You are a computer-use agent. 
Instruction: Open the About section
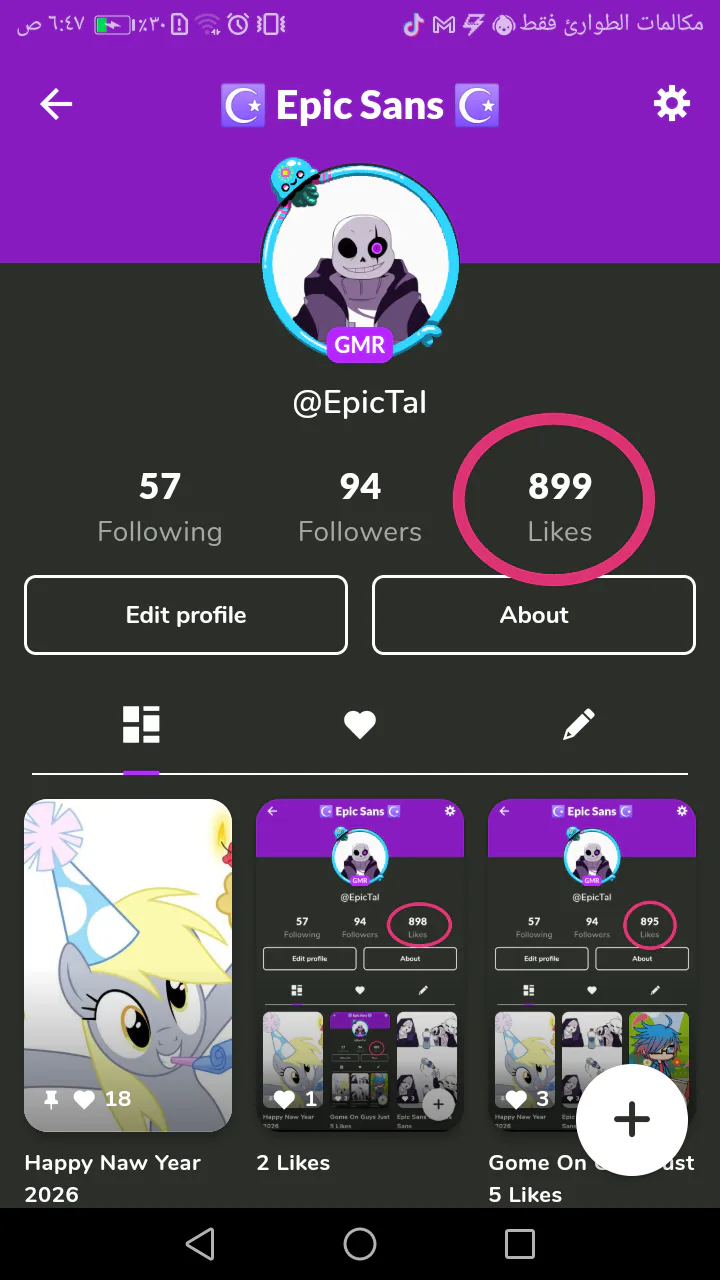pyautogui.click(x=534, y=615)
